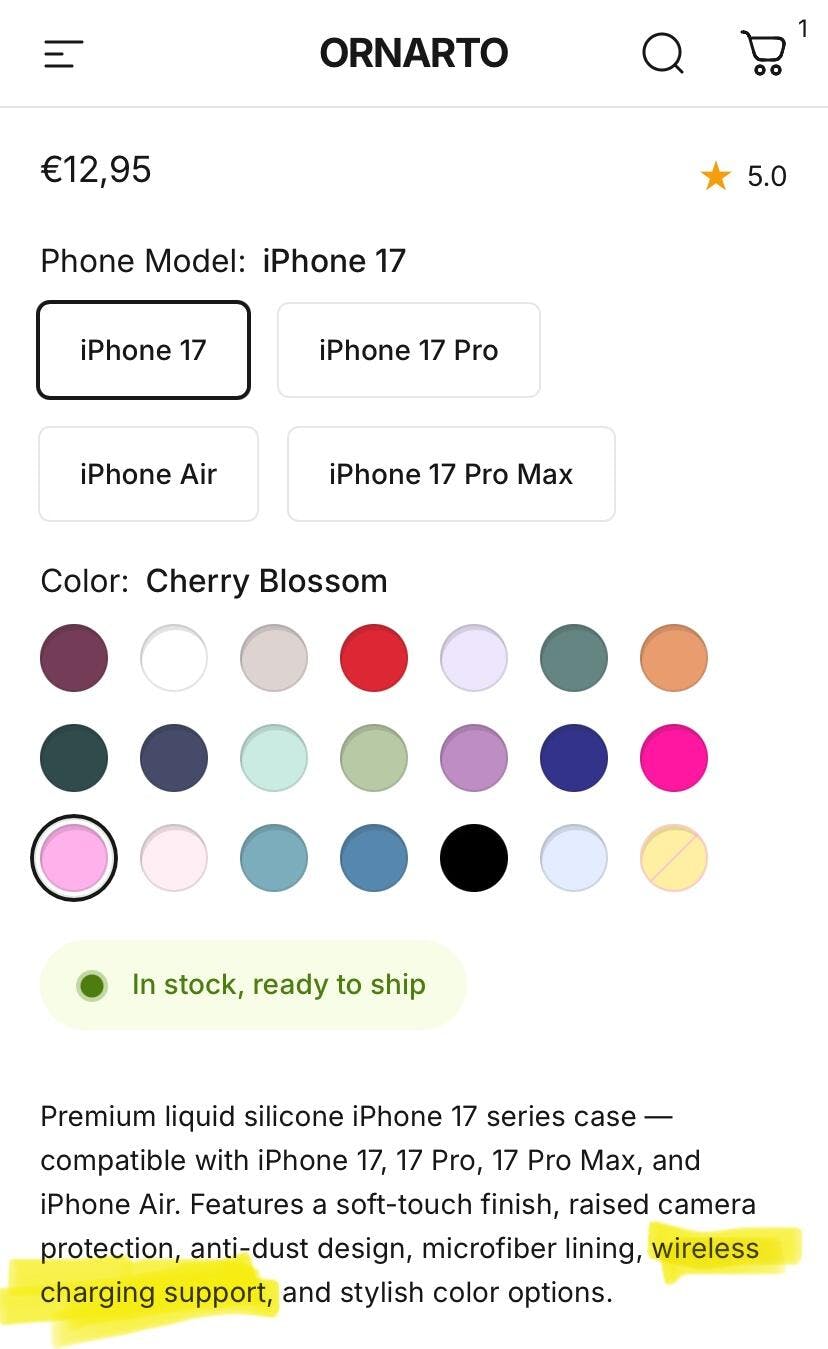Choose the iPhone 17 Pro Max model
The image size is (828, 1349).
451,474
